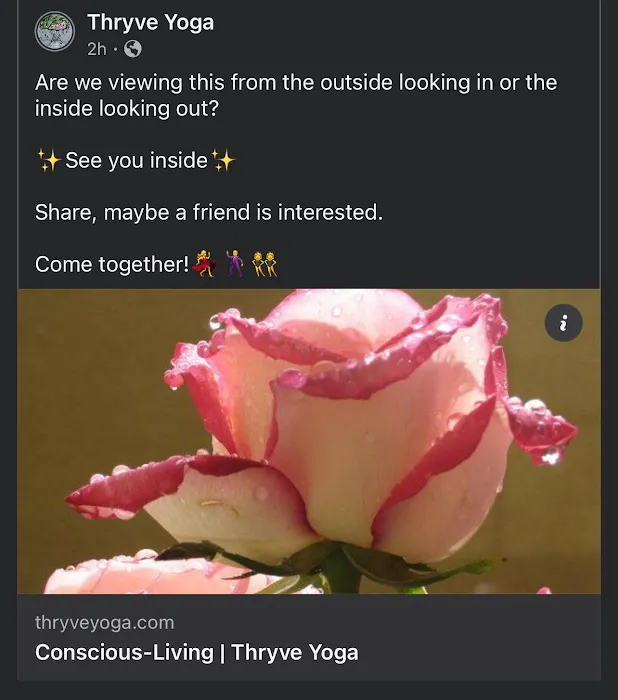Tap the info icon on the rose image
Image resolution: width=618 pixels, height=700 pixels.
[x=564, y=322]
